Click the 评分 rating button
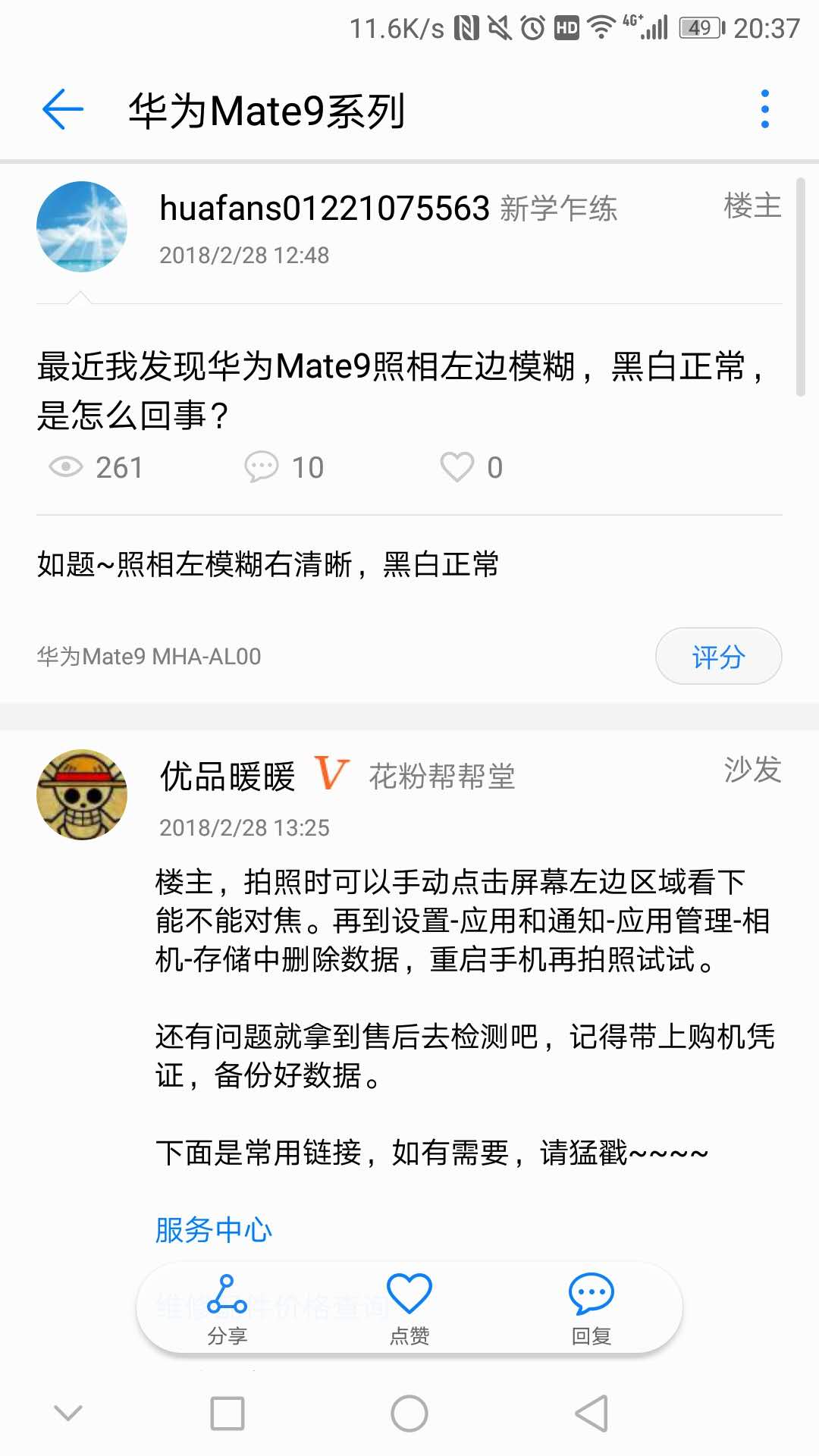The width and height of the screenshot is (819, 1456). coord(718,656)
